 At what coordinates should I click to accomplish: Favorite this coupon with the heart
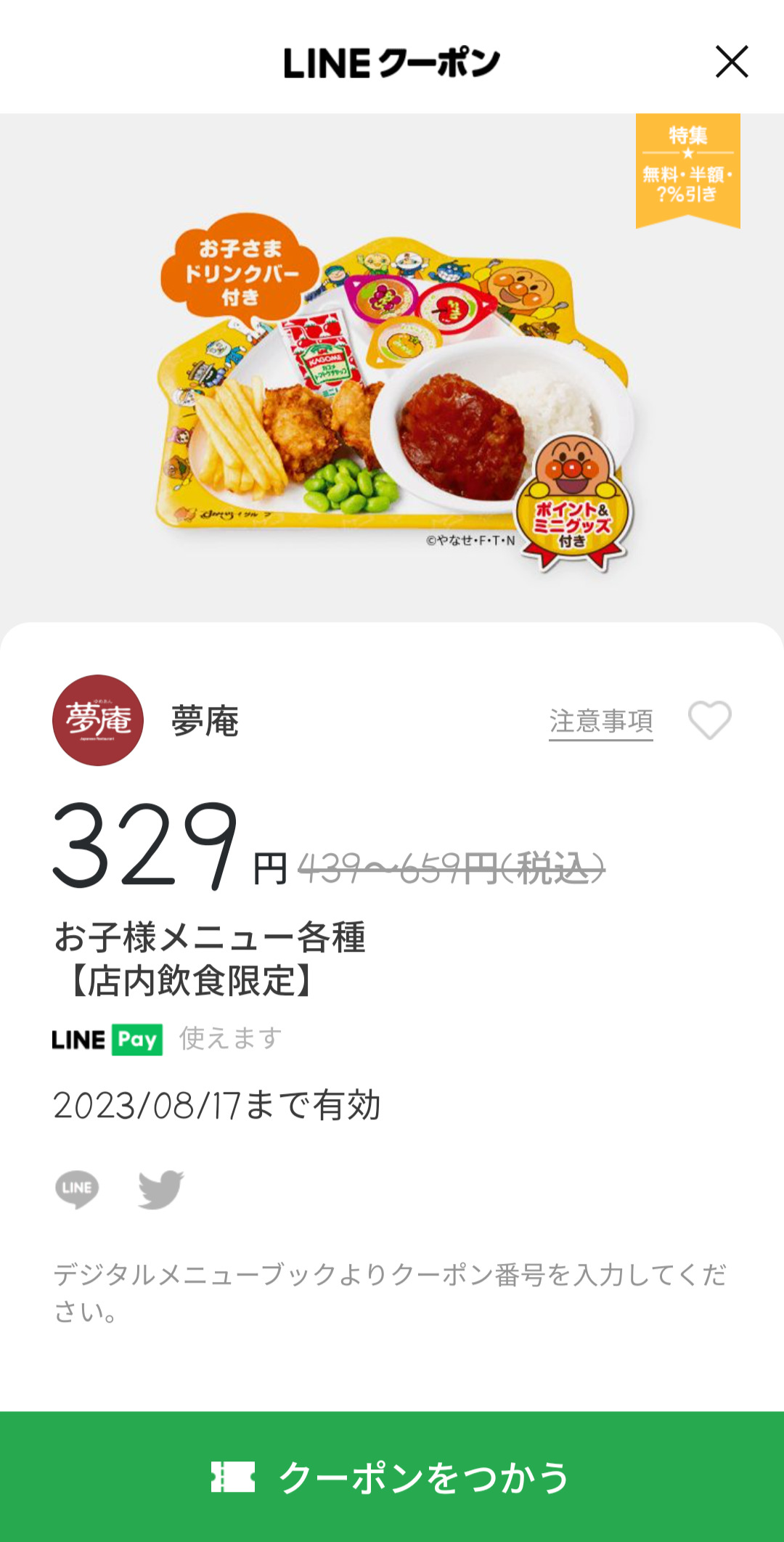pos(709,720)
